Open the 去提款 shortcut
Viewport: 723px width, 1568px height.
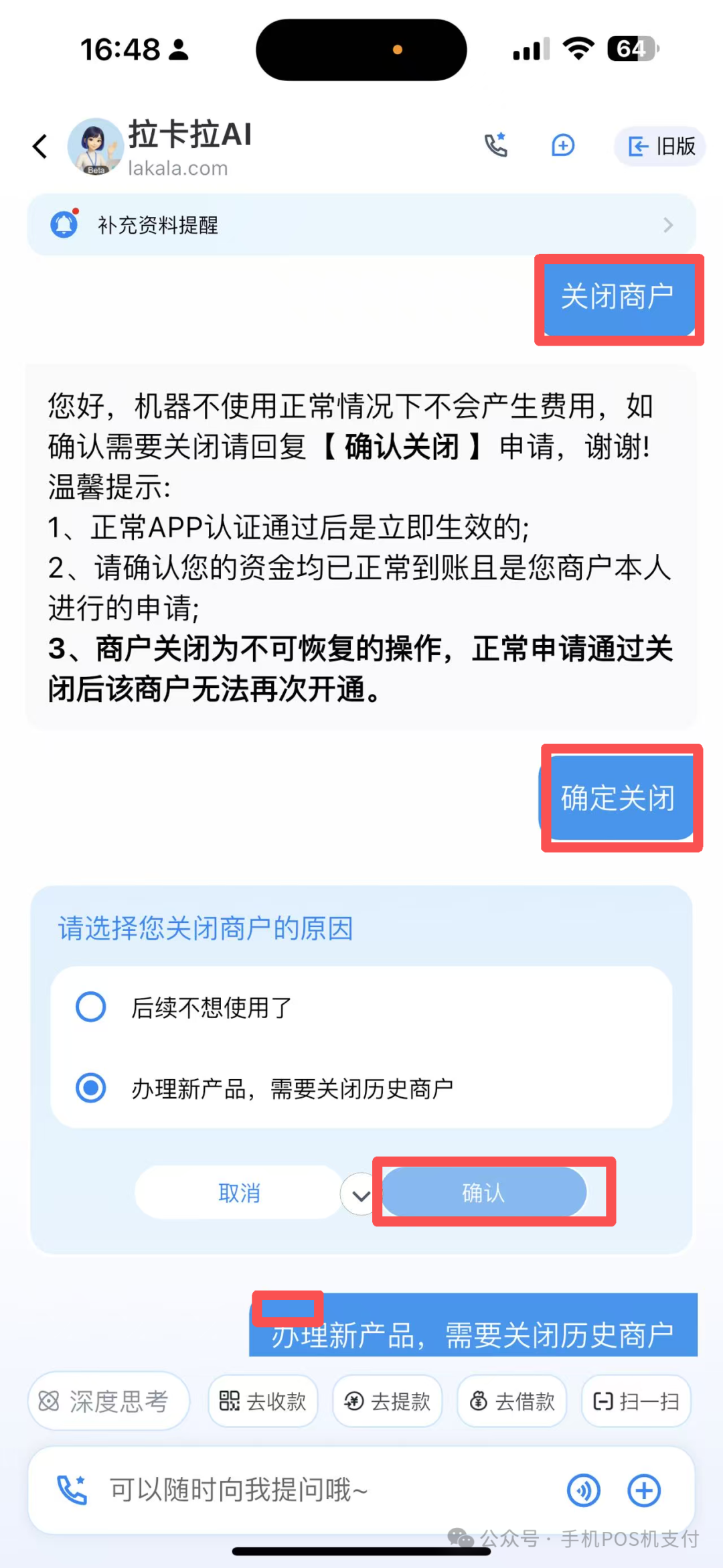click(387, 1401)
